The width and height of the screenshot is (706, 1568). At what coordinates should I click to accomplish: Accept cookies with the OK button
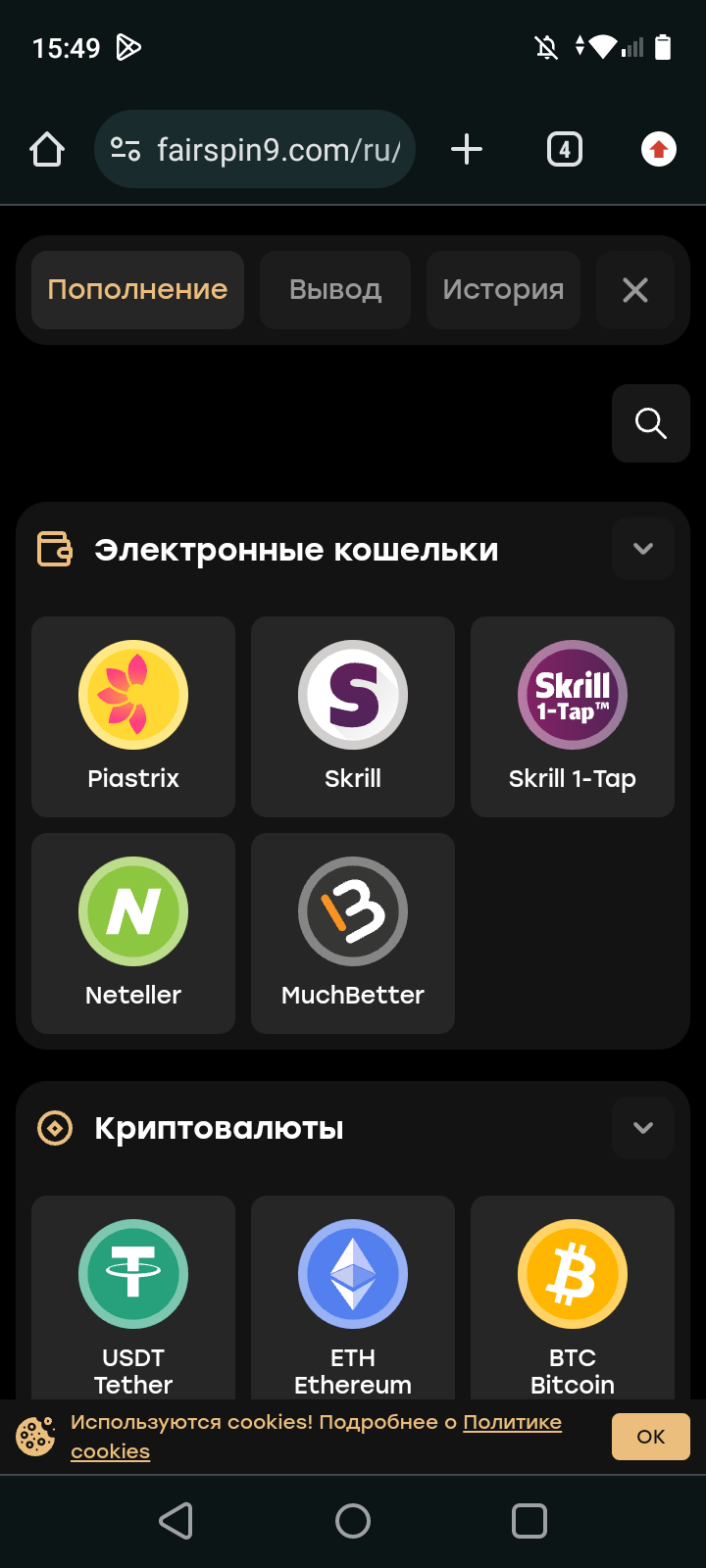click(x=651, y=1437)
